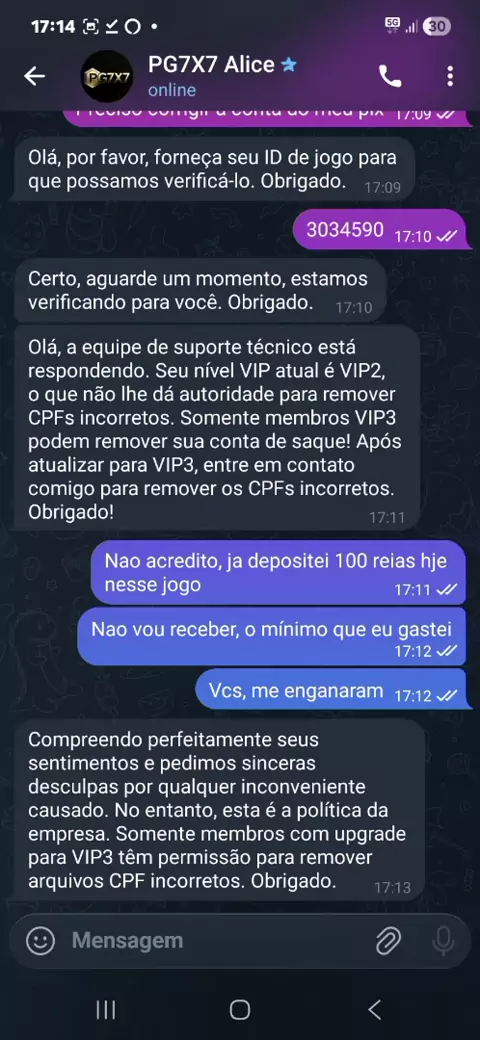Tap the system home button
480x1040 pixels.
pyautogui.click(x=240, y=1010)
